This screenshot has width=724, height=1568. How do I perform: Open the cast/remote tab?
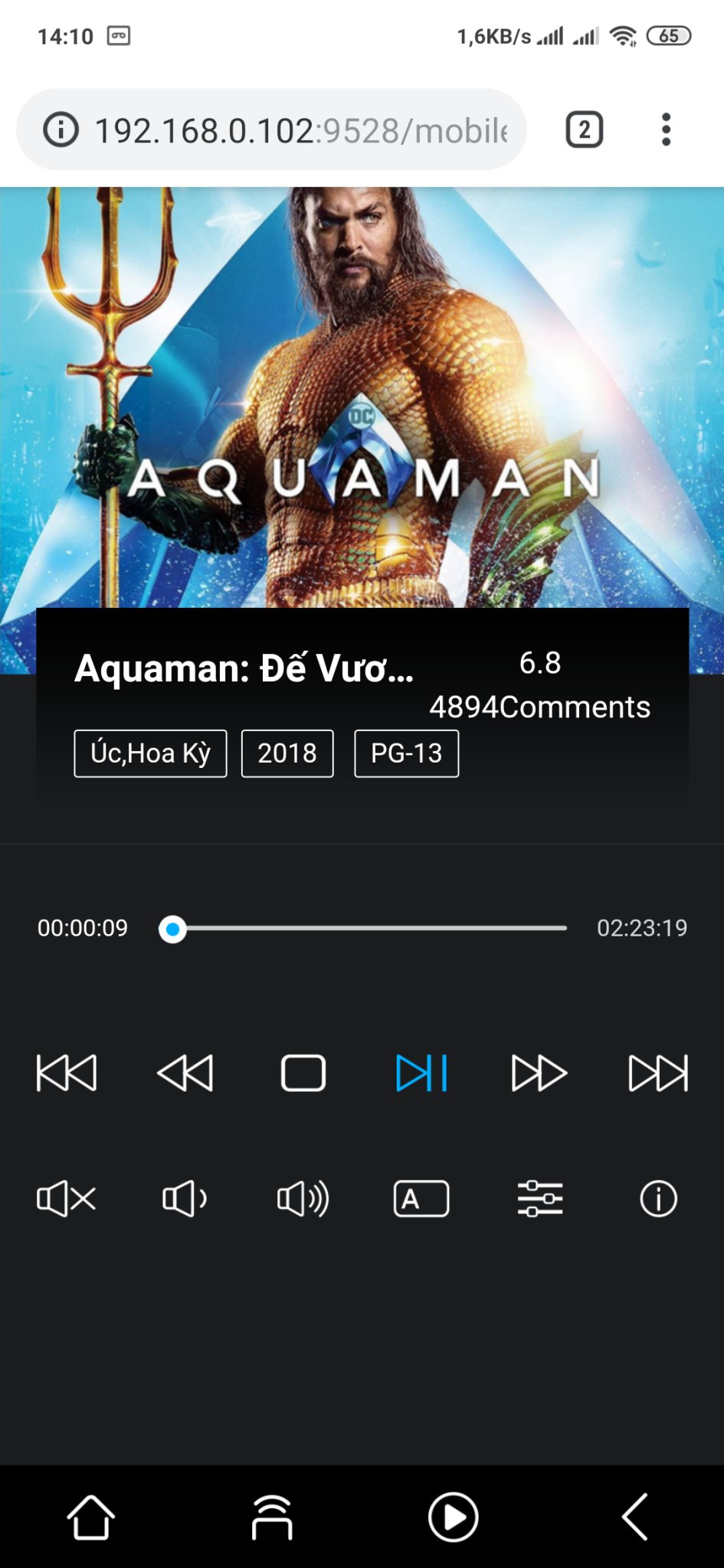click(272, 1517)
